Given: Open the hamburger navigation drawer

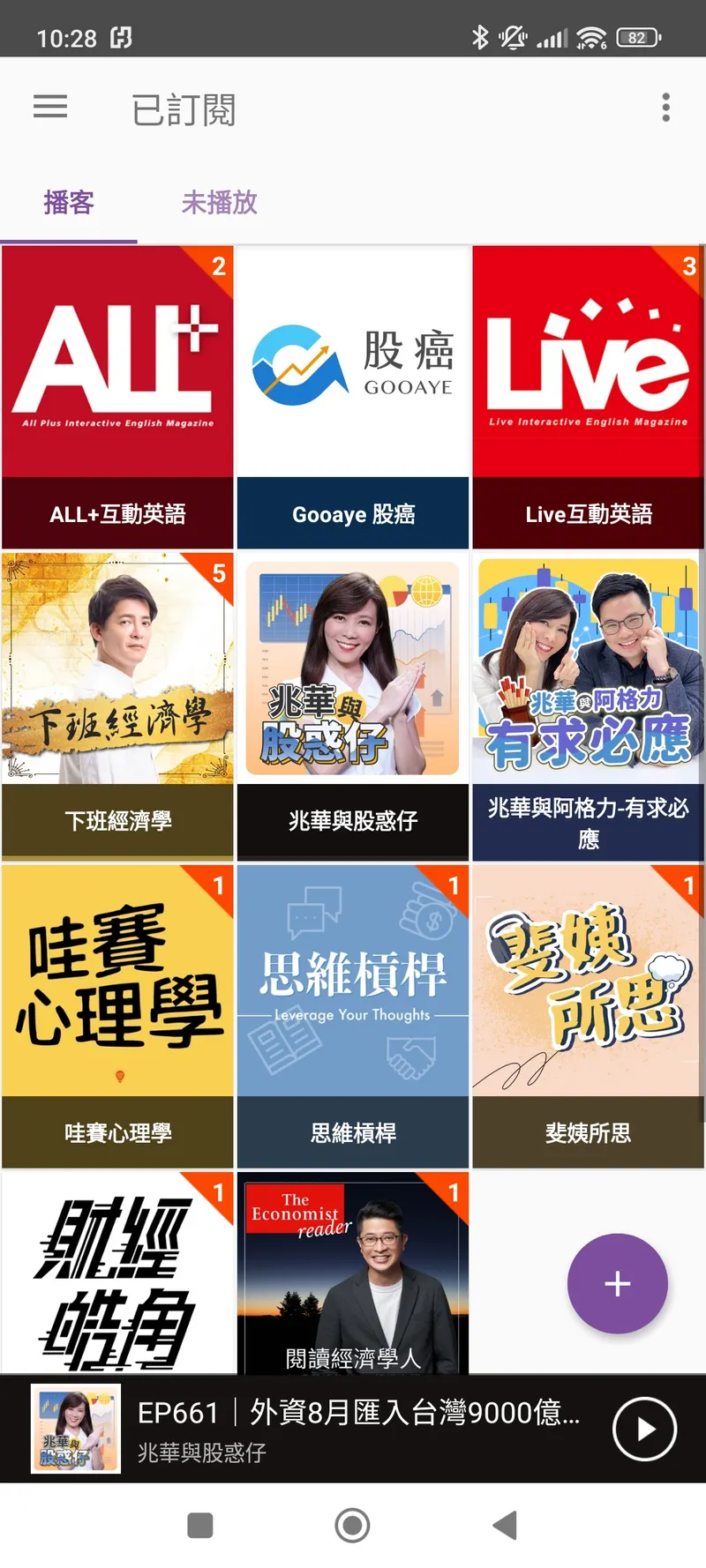Looking at the screenshot, I should click(50, 108).
